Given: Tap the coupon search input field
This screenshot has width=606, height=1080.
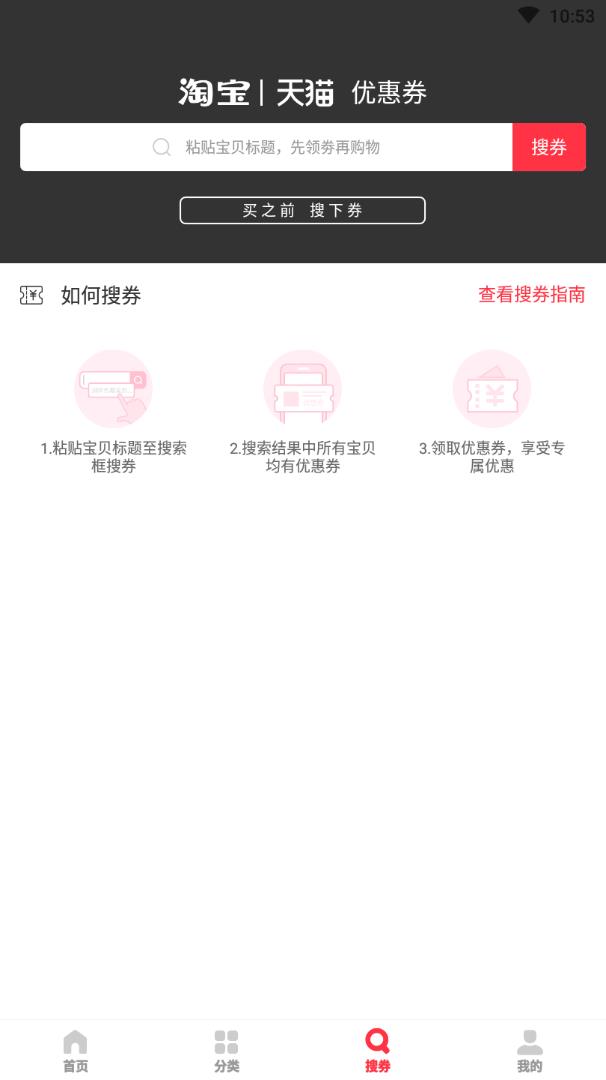Looking at the screenshot, I should [266, 147].
